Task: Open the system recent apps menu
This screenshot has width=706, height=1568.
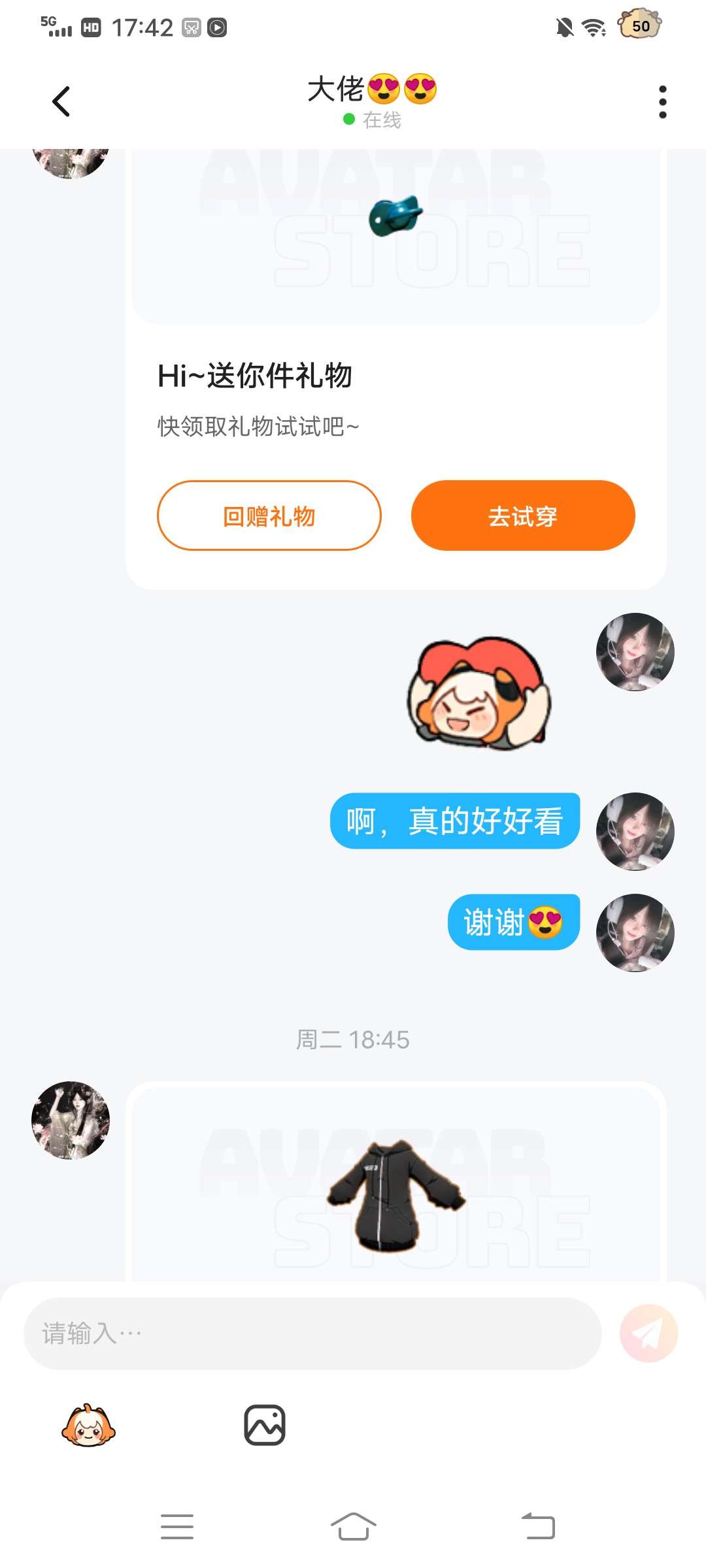Action: click(177, 1527)
